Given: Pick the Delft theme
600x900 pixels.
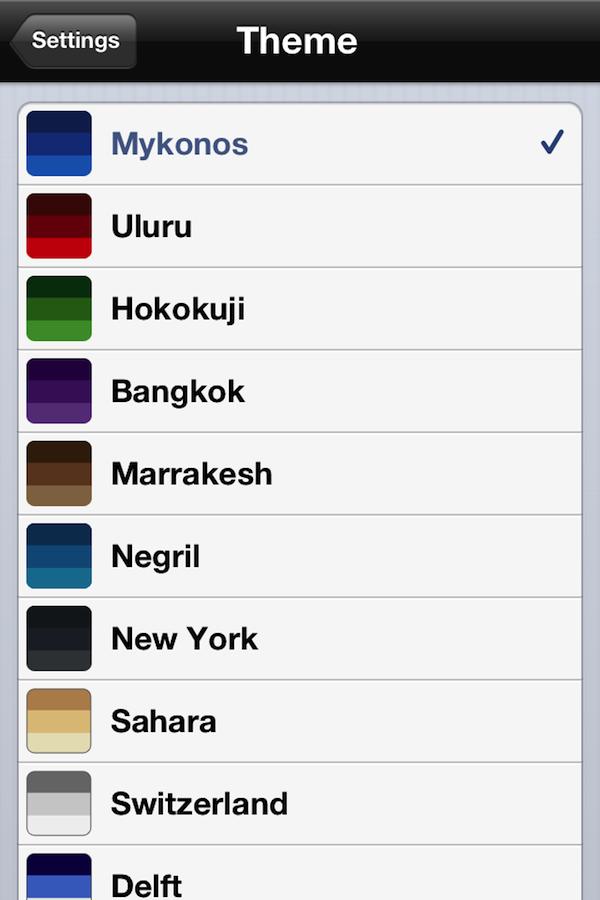Looking at the screenshot, I should pyautogui.click(x=300, y=880).
